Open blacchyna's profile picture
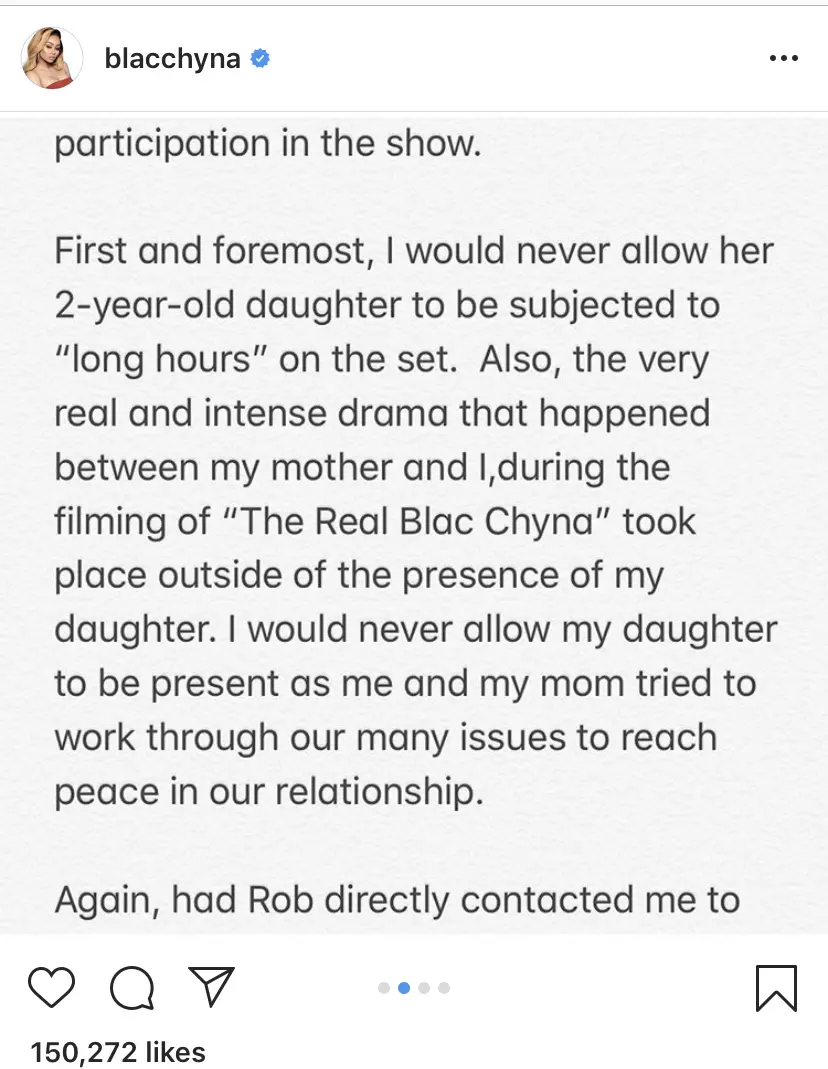The image size is (828, 1069). click(x=52, y=58)
